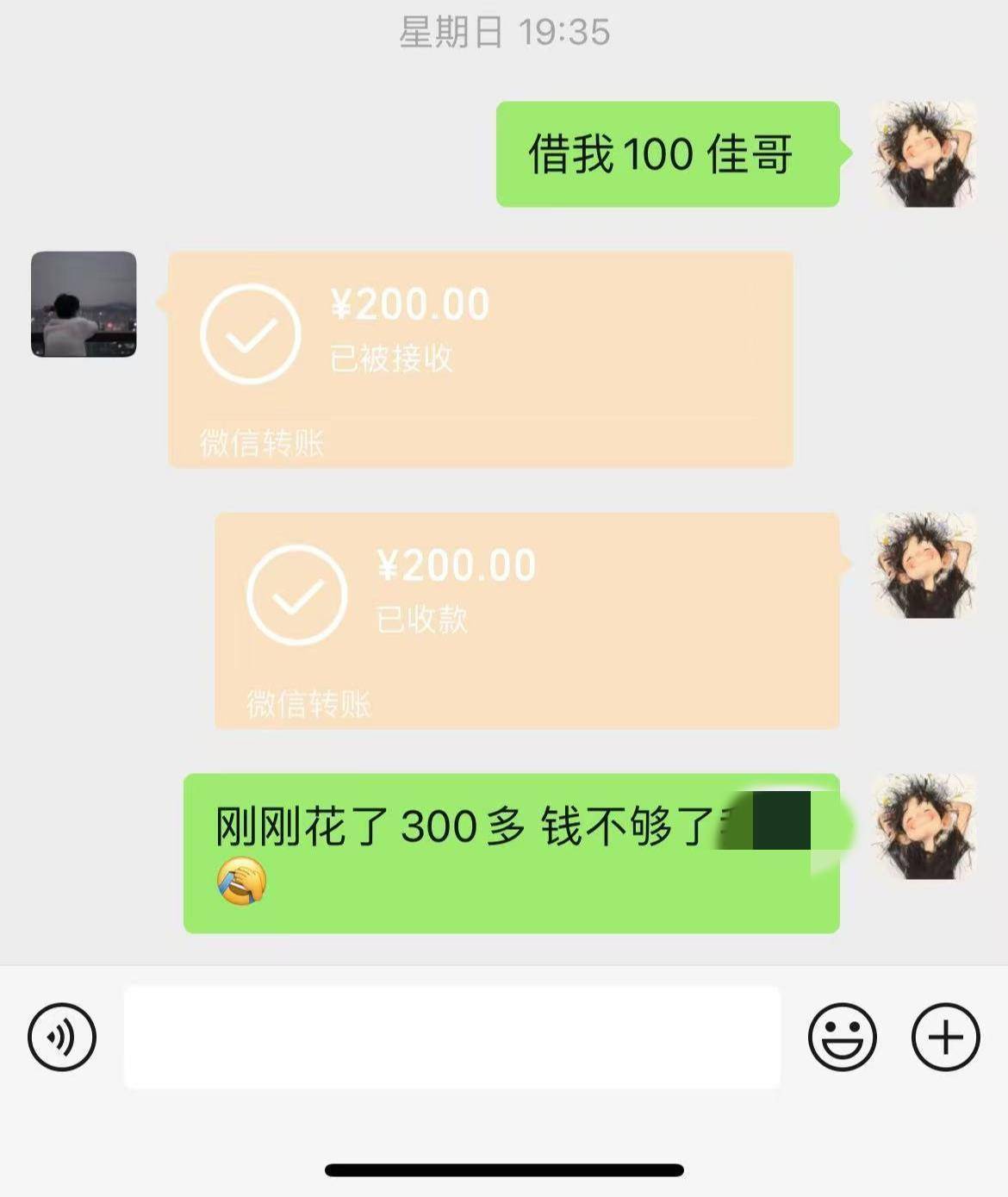Open the ¥200.00 transfer marked 已收款
This screenshot has width=1008, height=1197.
[x=526, y=620]
